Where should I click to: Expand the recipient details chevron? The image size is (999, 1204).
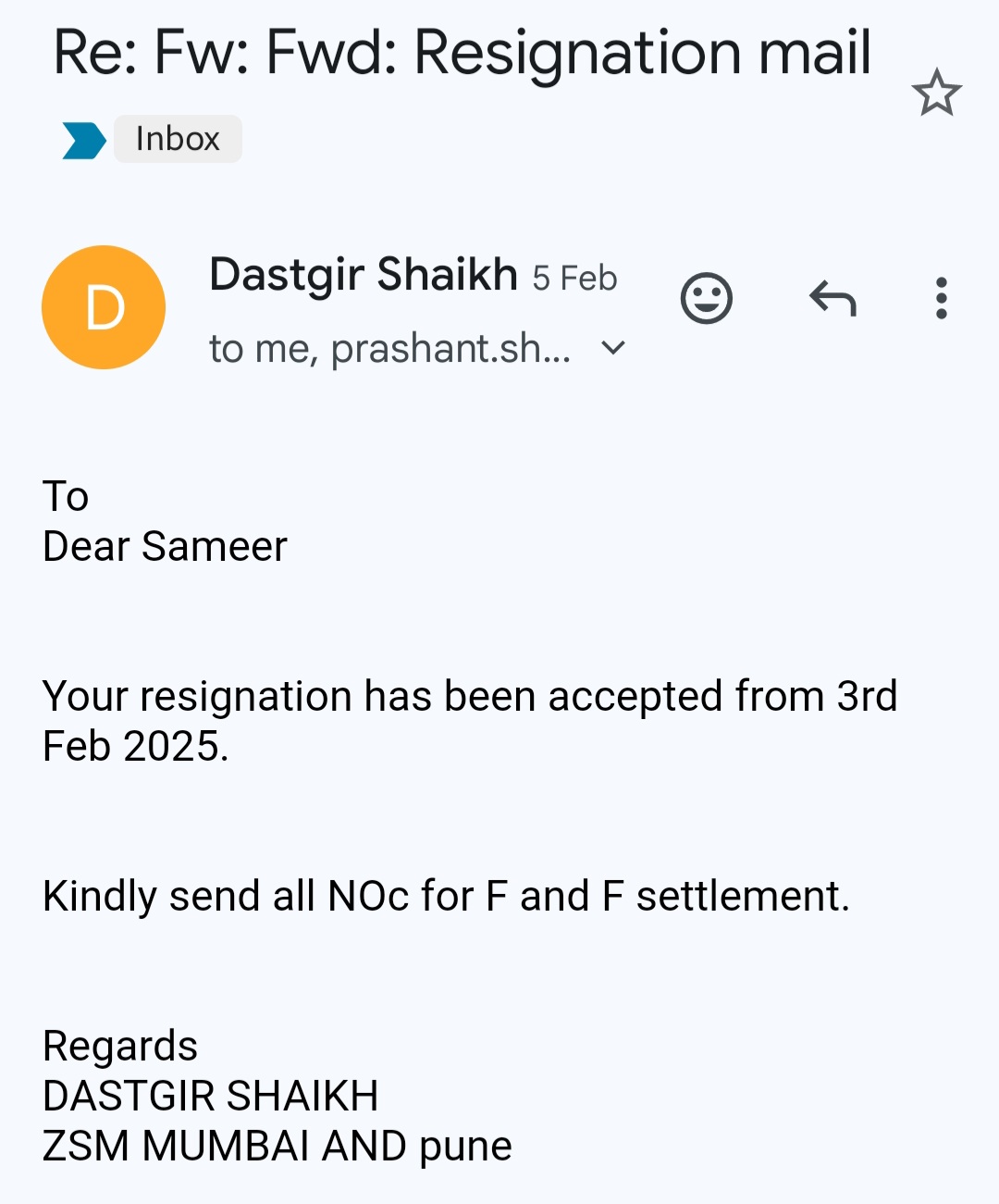pos(613,349)
